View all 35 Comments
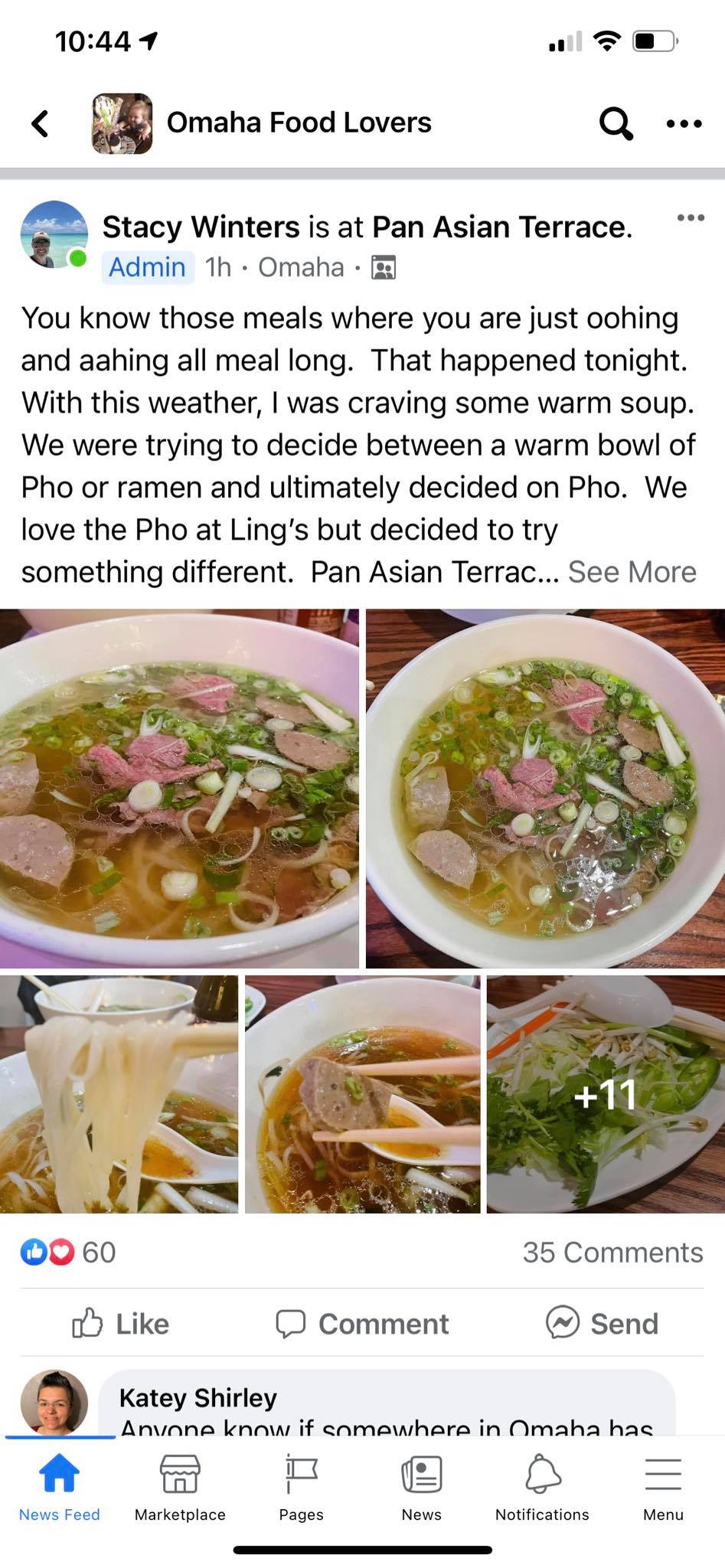Screen dimensions: 725x1568 [612, 1253]
